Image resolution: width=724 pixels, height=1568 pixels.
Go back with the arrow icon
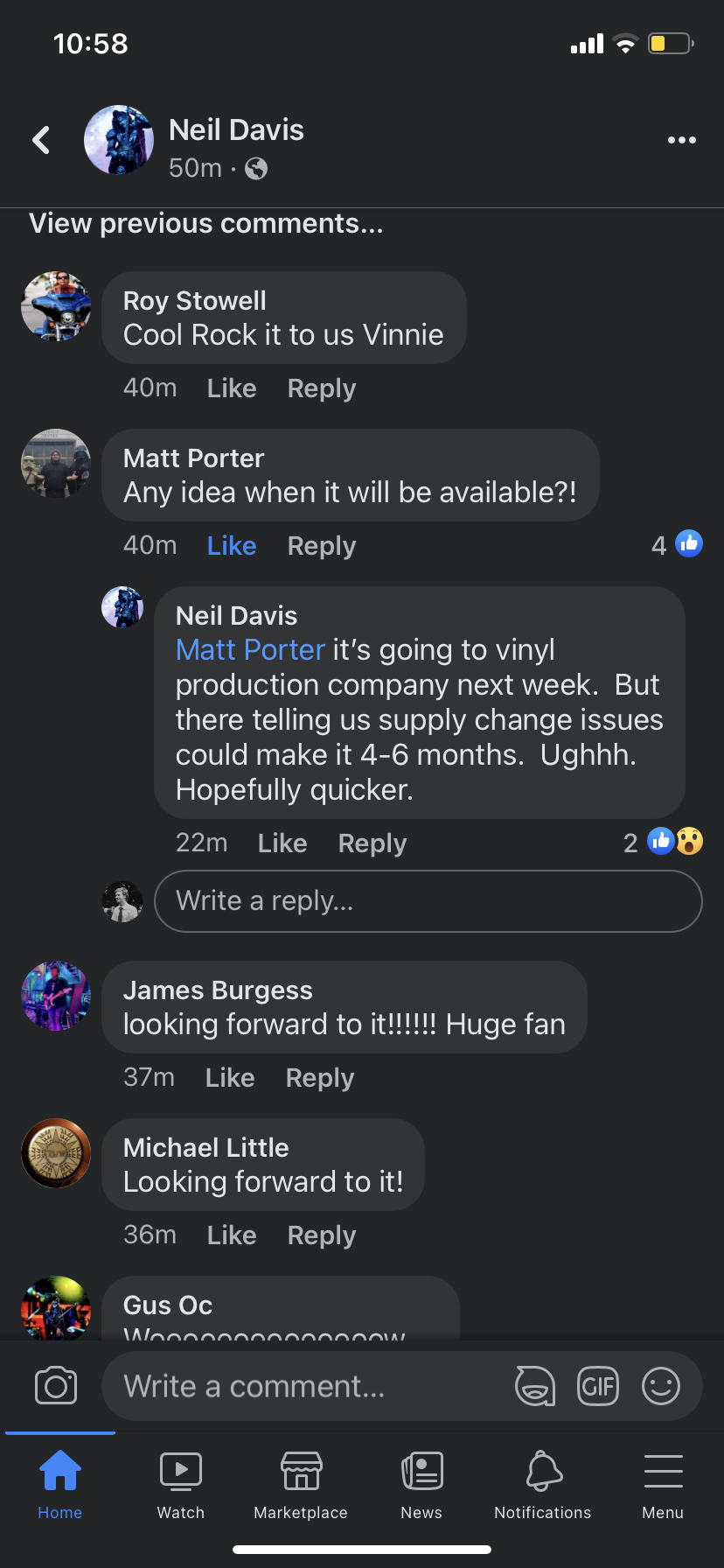click(41, 140)
